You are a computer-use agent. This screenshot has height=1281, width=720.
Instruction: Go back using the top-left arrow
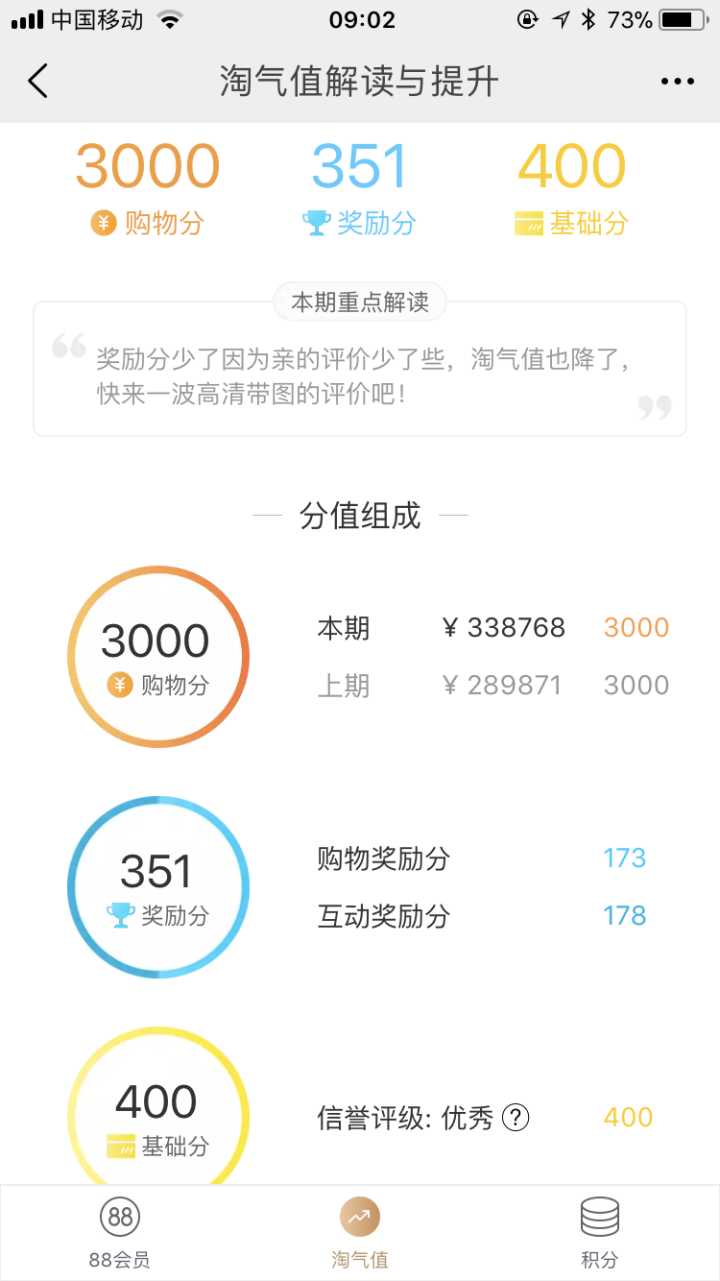pos(38,81)
